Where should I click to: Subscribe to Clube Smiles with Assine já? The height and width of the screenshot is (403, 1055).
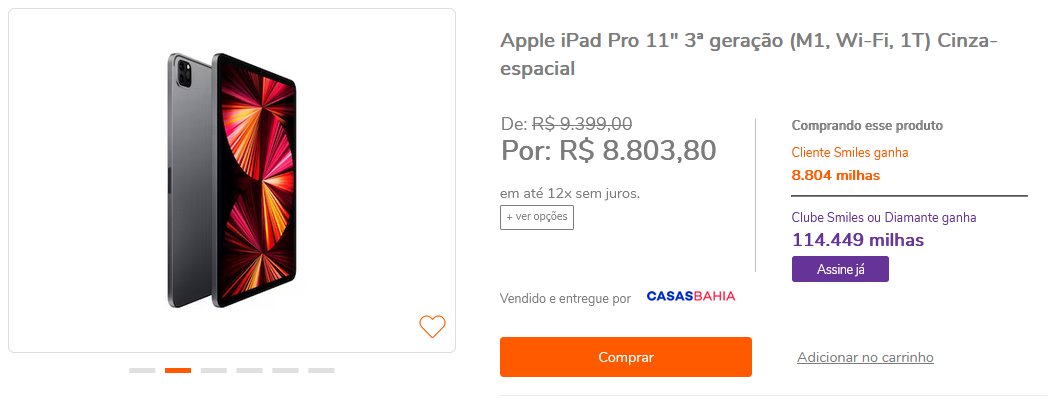point(840,269)
